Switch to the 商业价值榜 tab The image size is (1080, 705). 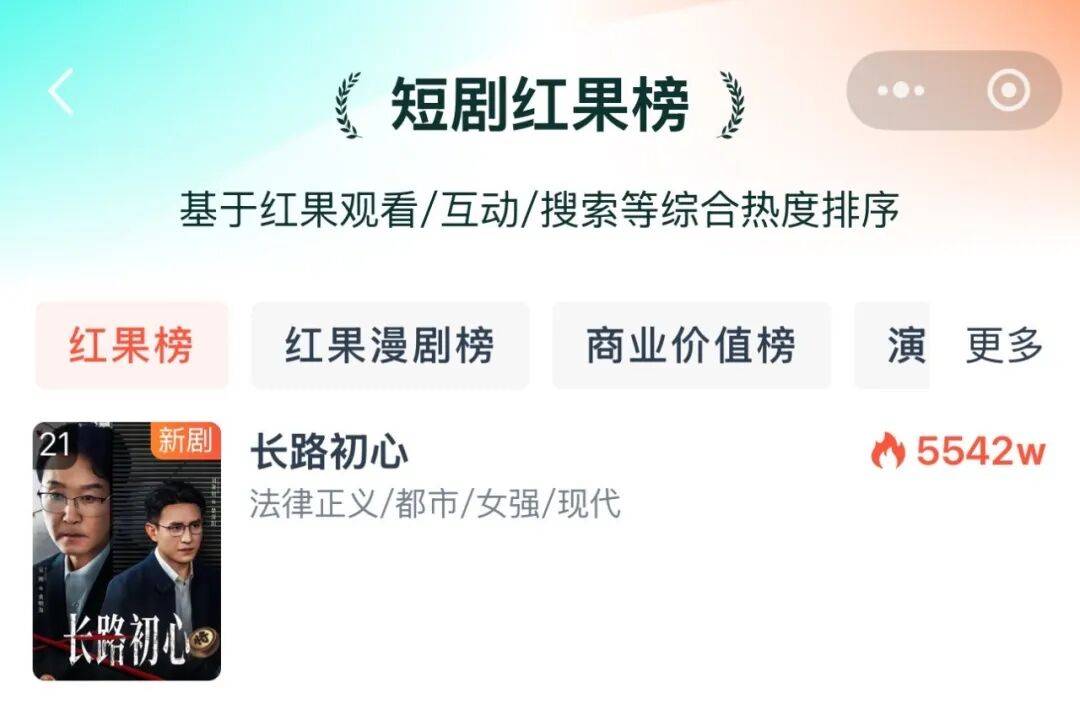[x=691, y=346]
